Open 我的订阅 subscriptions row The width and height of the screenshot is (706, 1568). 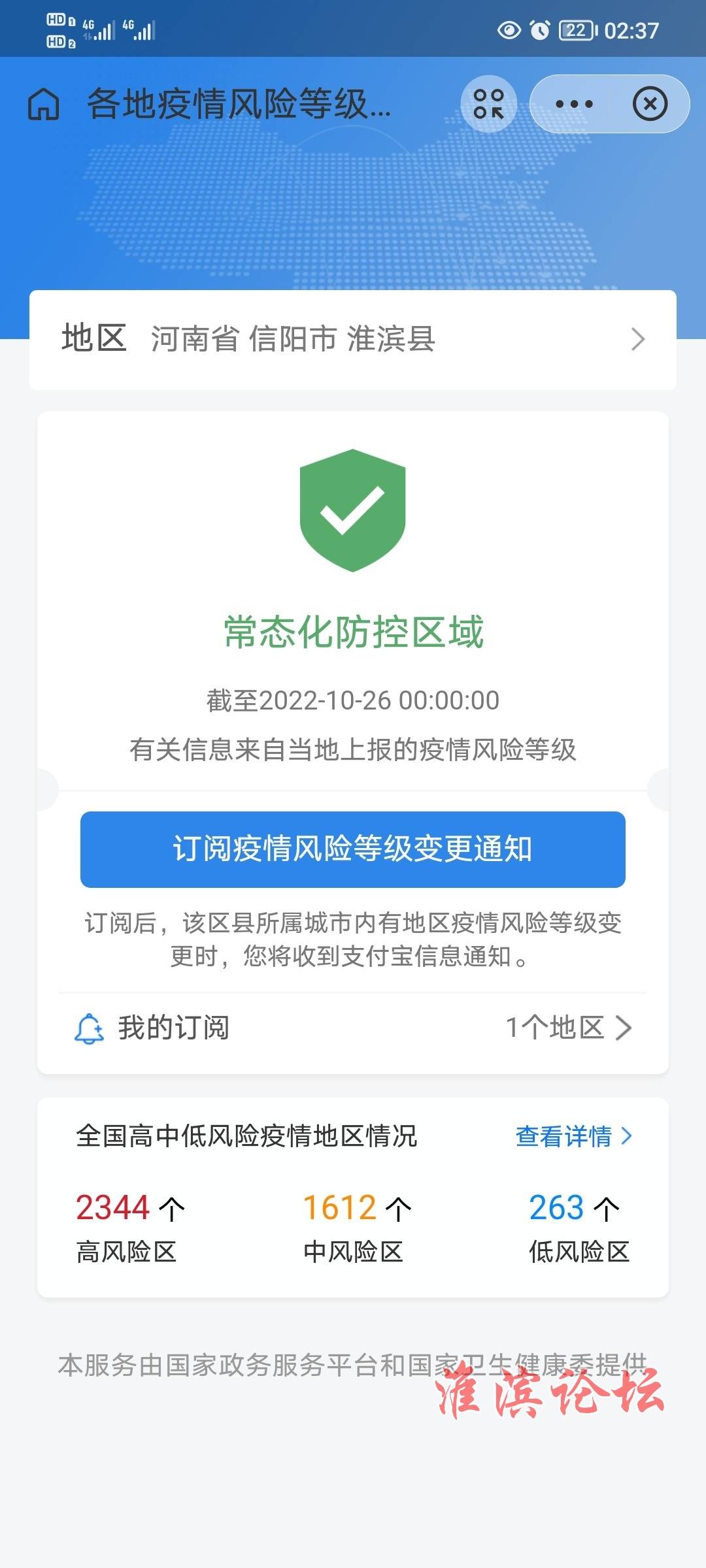[x=353, y=1028]
